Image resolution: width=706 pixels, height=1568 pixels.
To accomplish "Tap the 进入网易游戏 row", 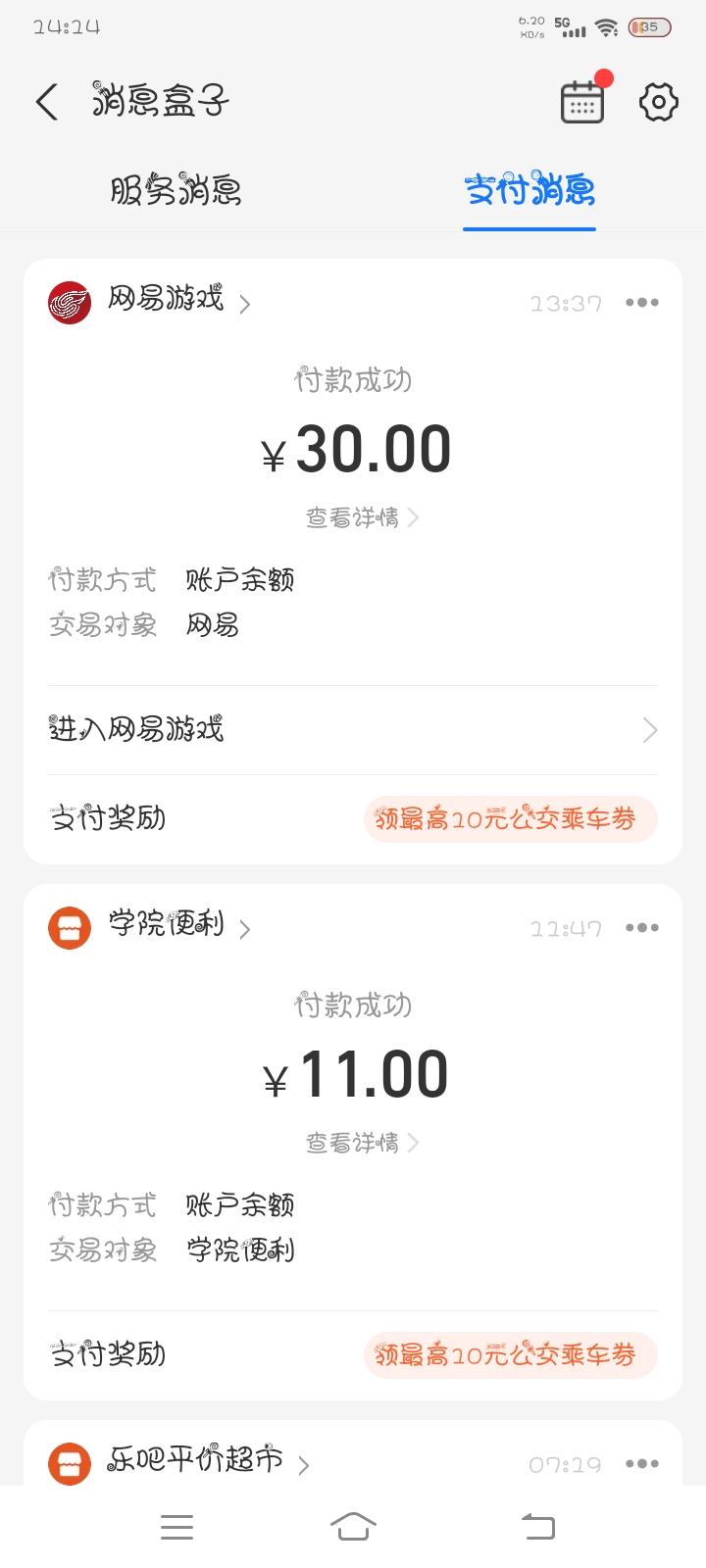I will click(x=353, y=730).
